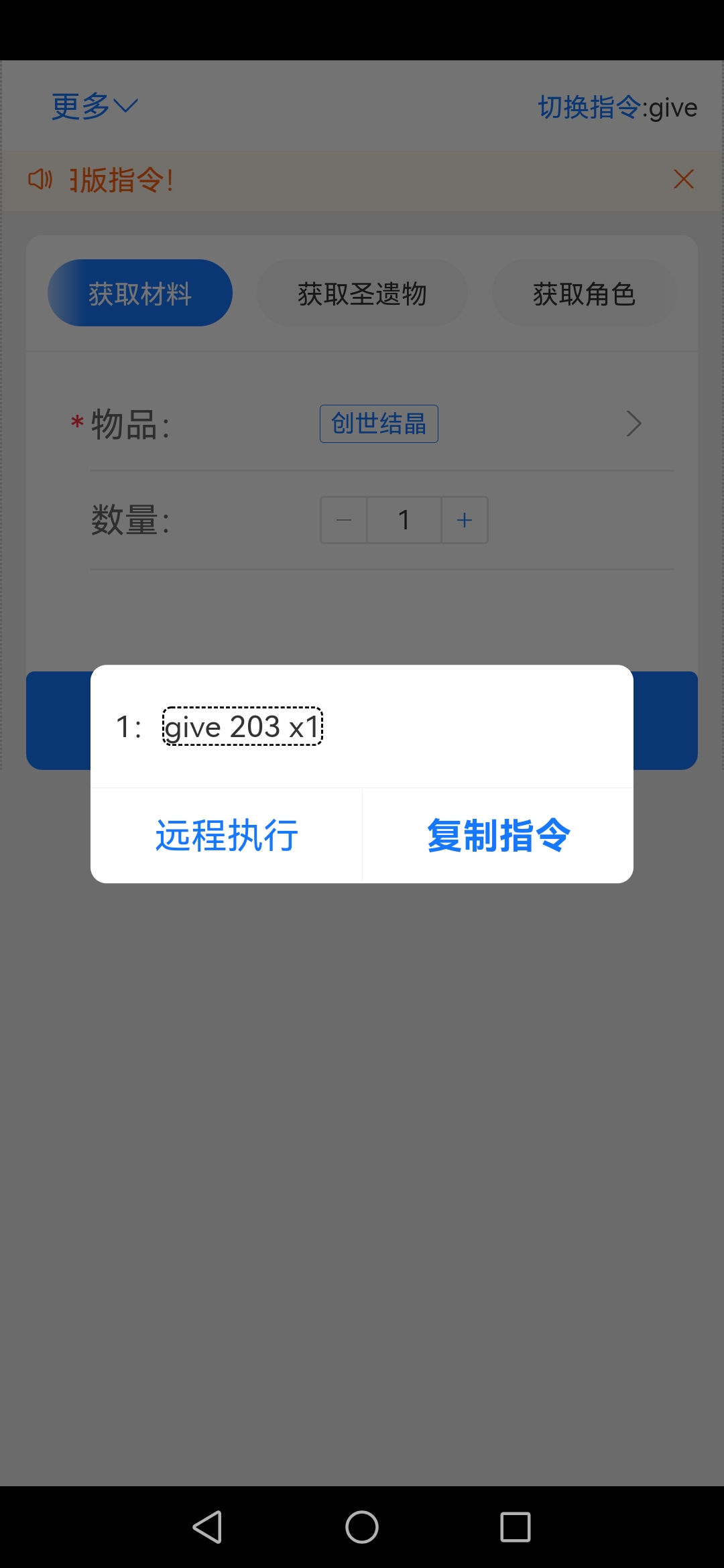Viewport: 724px width, 1568px height.
Task: Select the 创世结晶 item badge
Action: point(379,423)
